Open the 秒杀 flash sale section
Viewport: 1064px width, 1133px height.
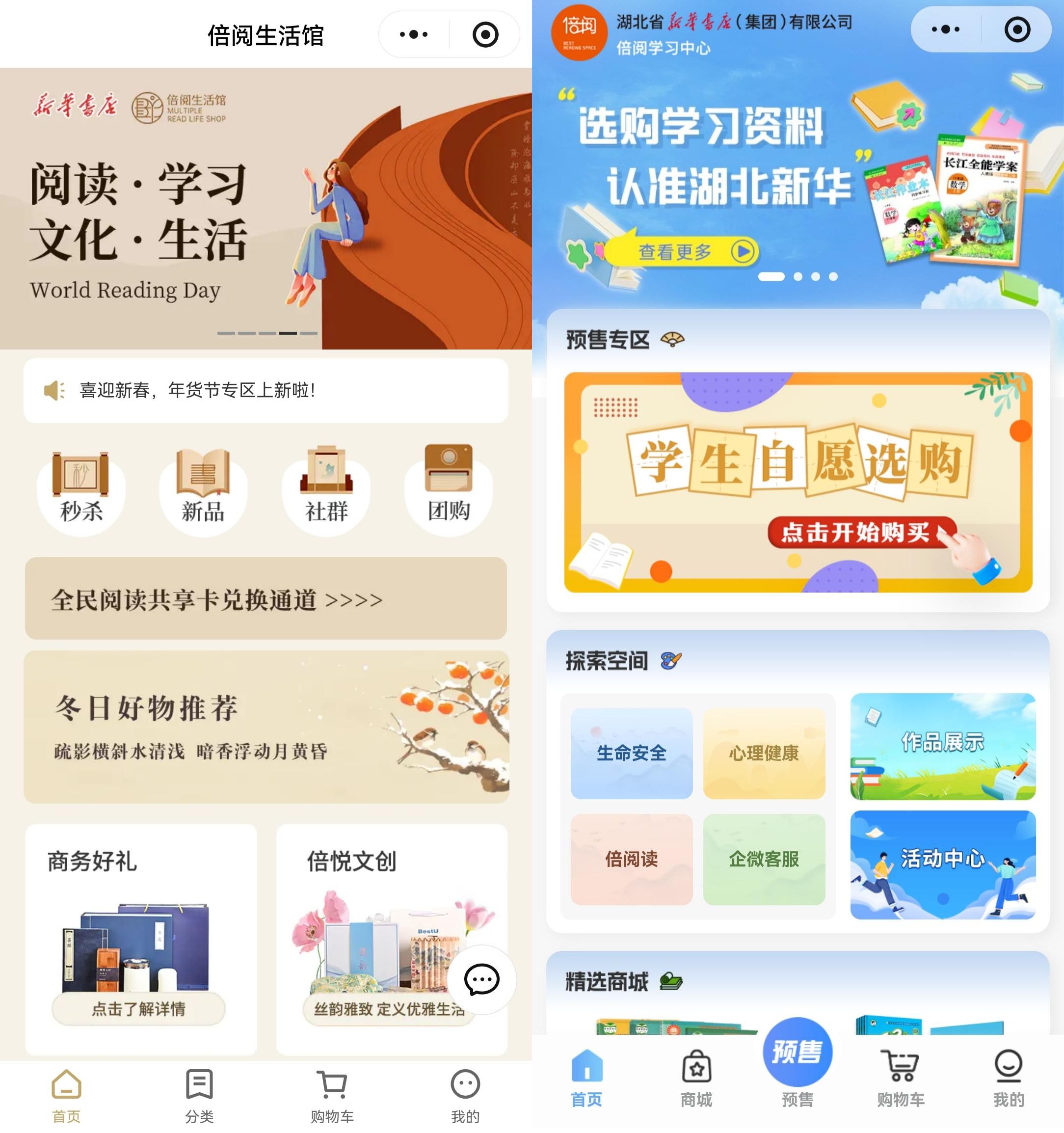click(81, 489)
